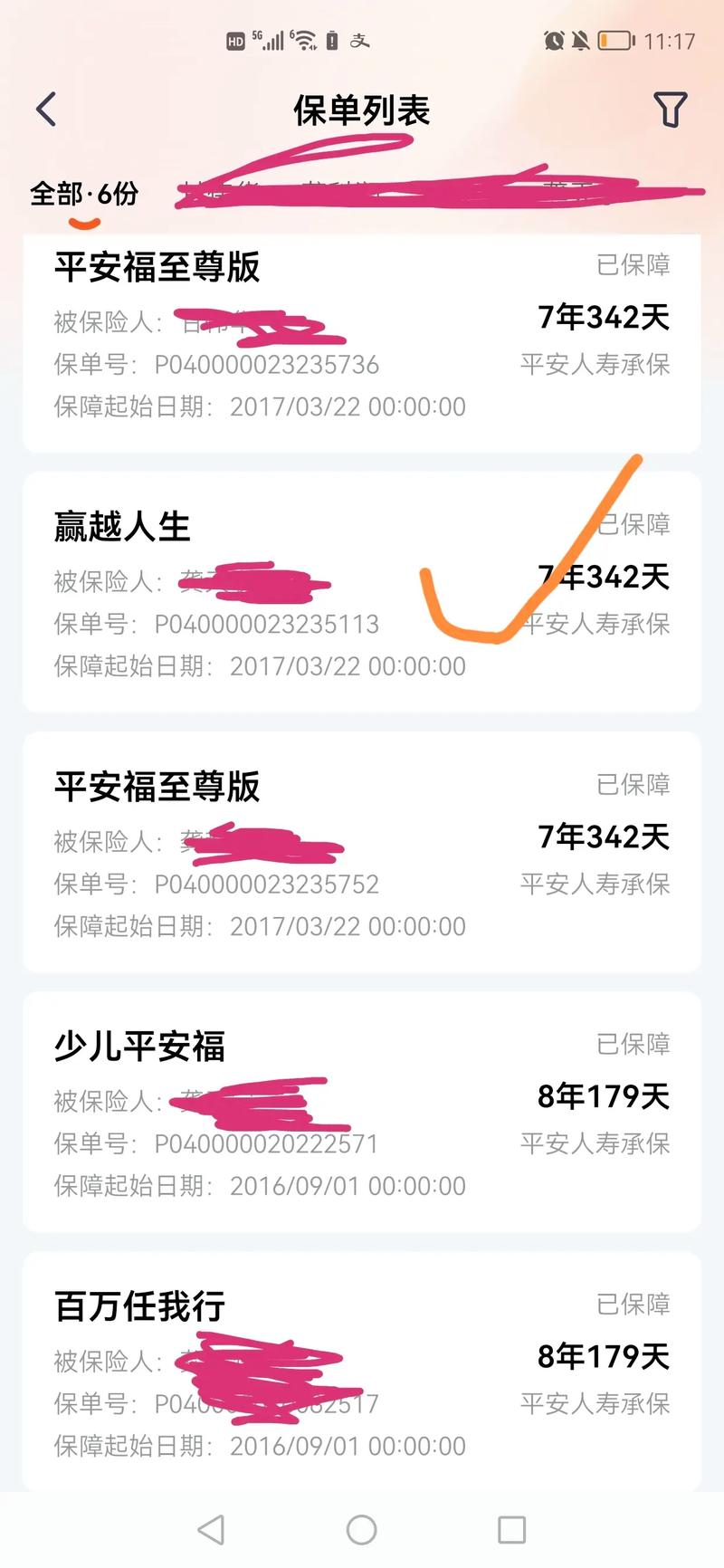
Task: Select the 全部·6份 filter tab
Action: tap(84, 193)
